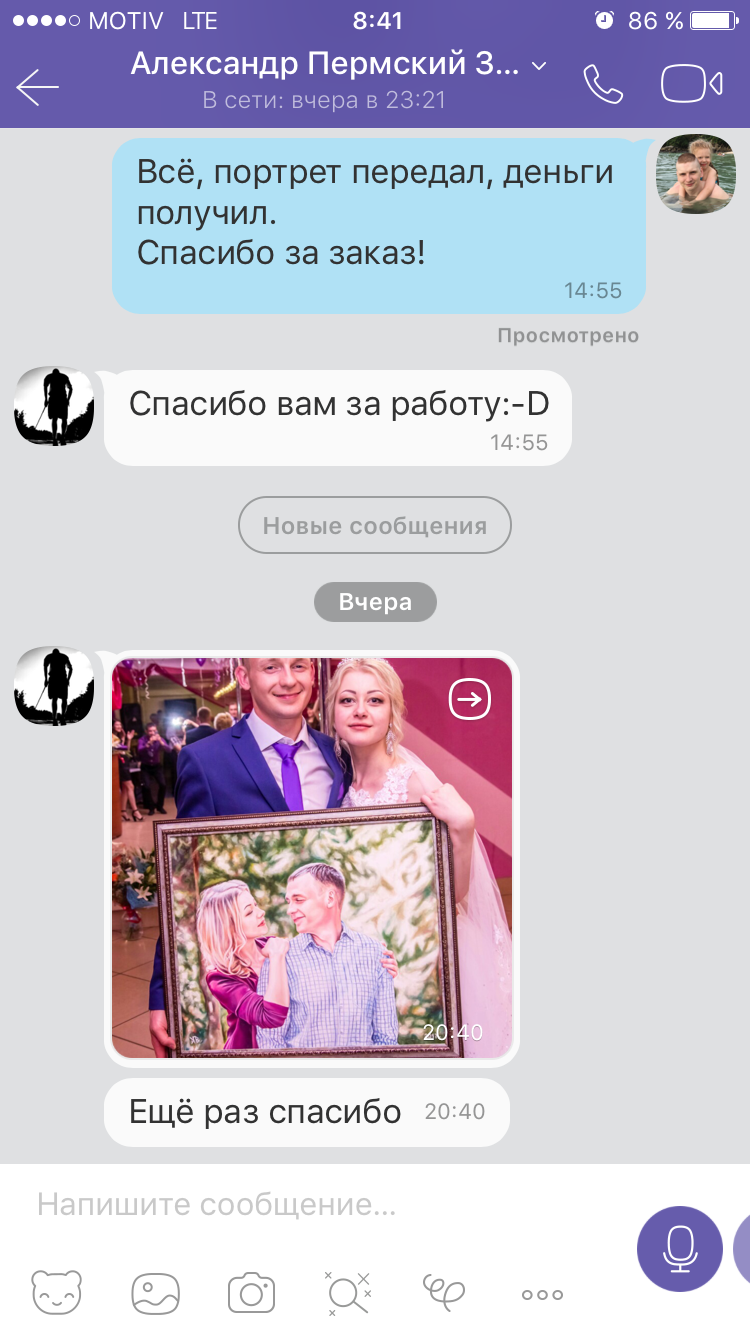Open the camera to take a photo
Viewport: 750px width, 1334px height.
[251, 1293]
